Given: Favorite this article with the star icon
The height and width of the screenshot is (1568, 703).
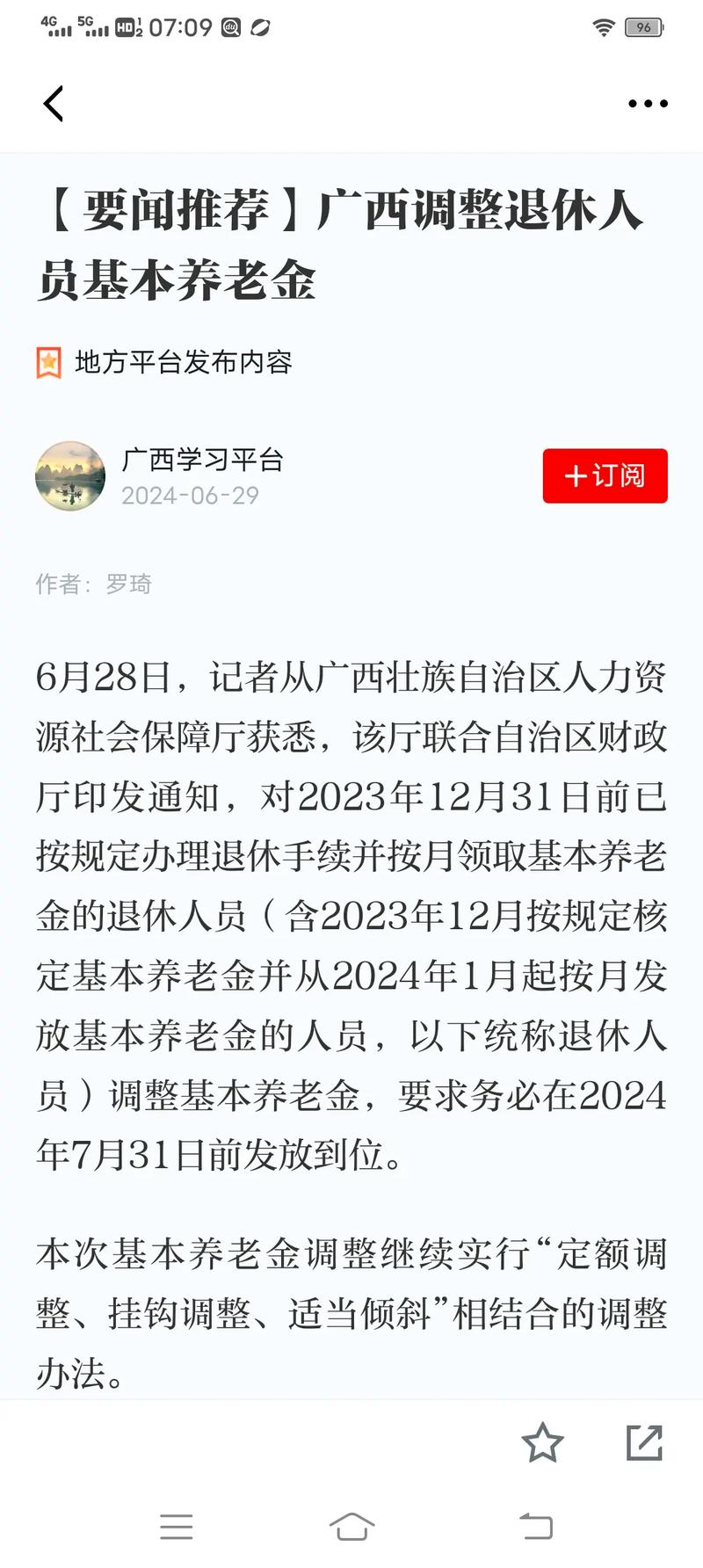Looking at the screenshot, I should (x=542, y=1442).
